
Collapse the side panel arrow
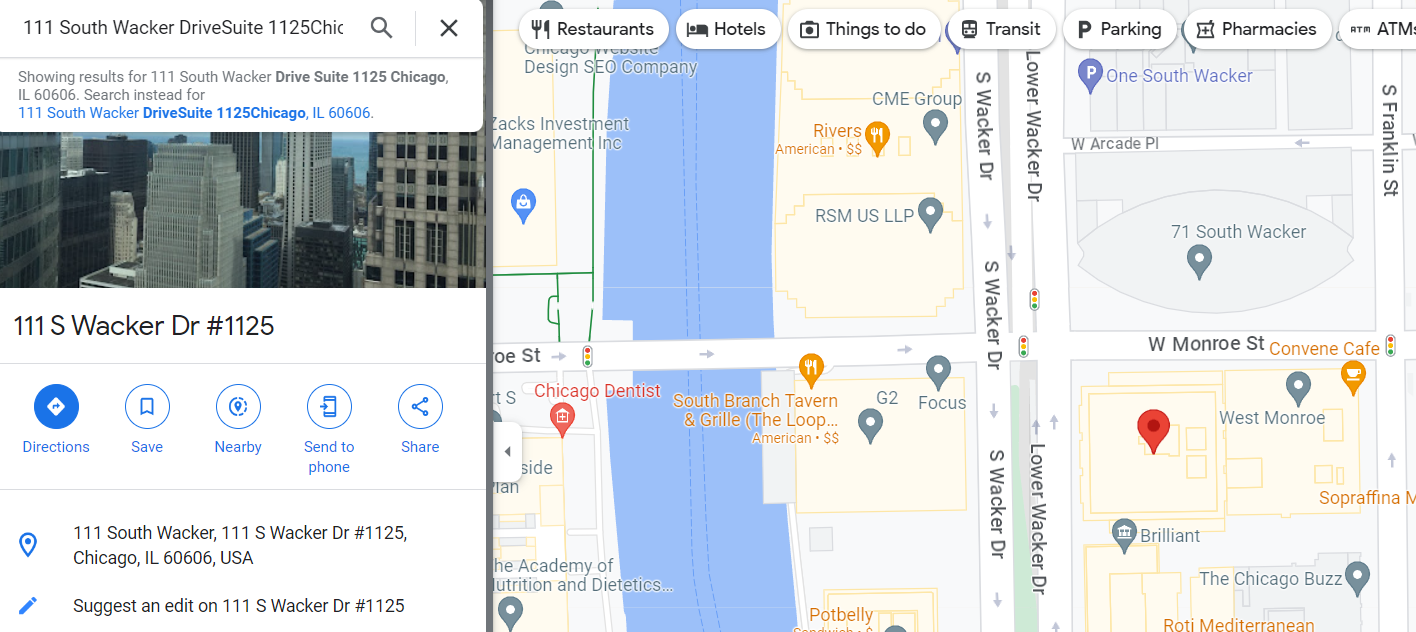(507, 451)
